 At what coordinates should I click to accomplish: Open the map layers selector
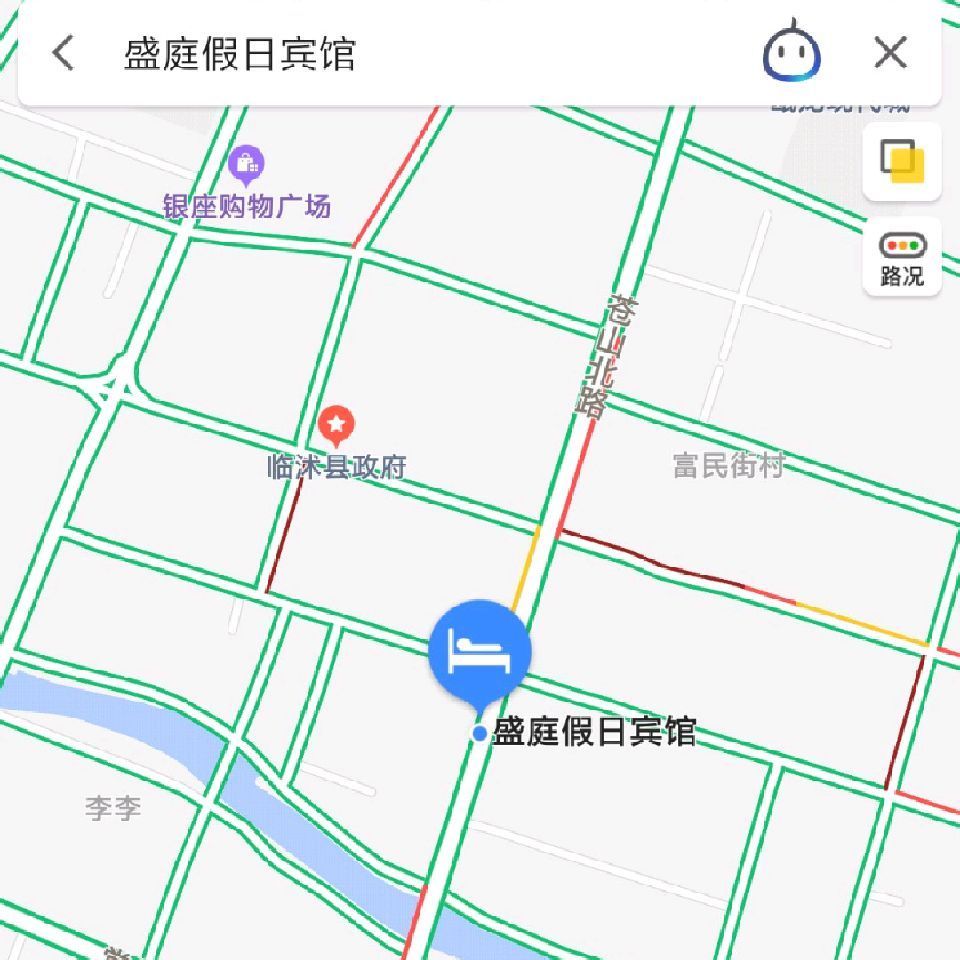pos(902,161)
